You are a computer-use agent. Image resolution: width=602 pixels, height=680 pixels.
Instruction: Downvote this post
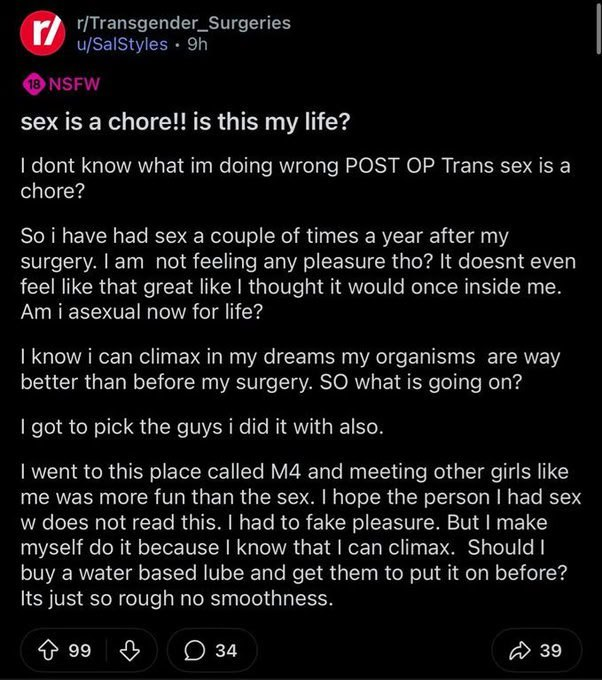[128, 650]
